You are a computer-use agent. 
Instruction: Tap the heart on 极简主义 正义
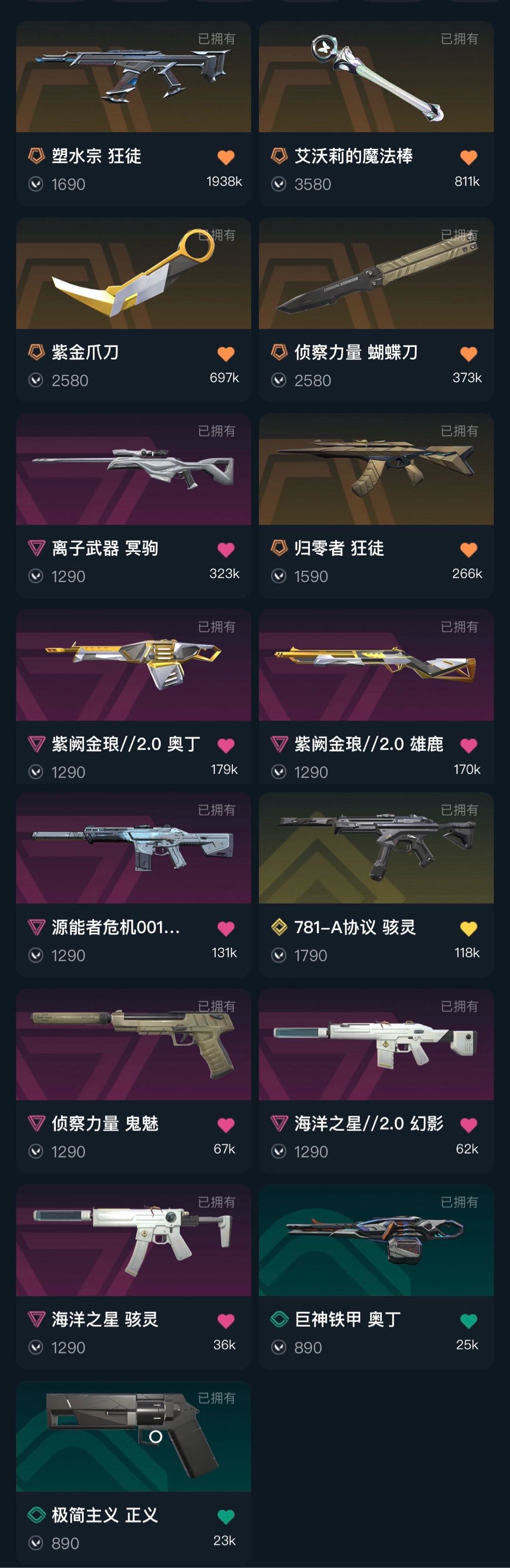click(226, 1517)
